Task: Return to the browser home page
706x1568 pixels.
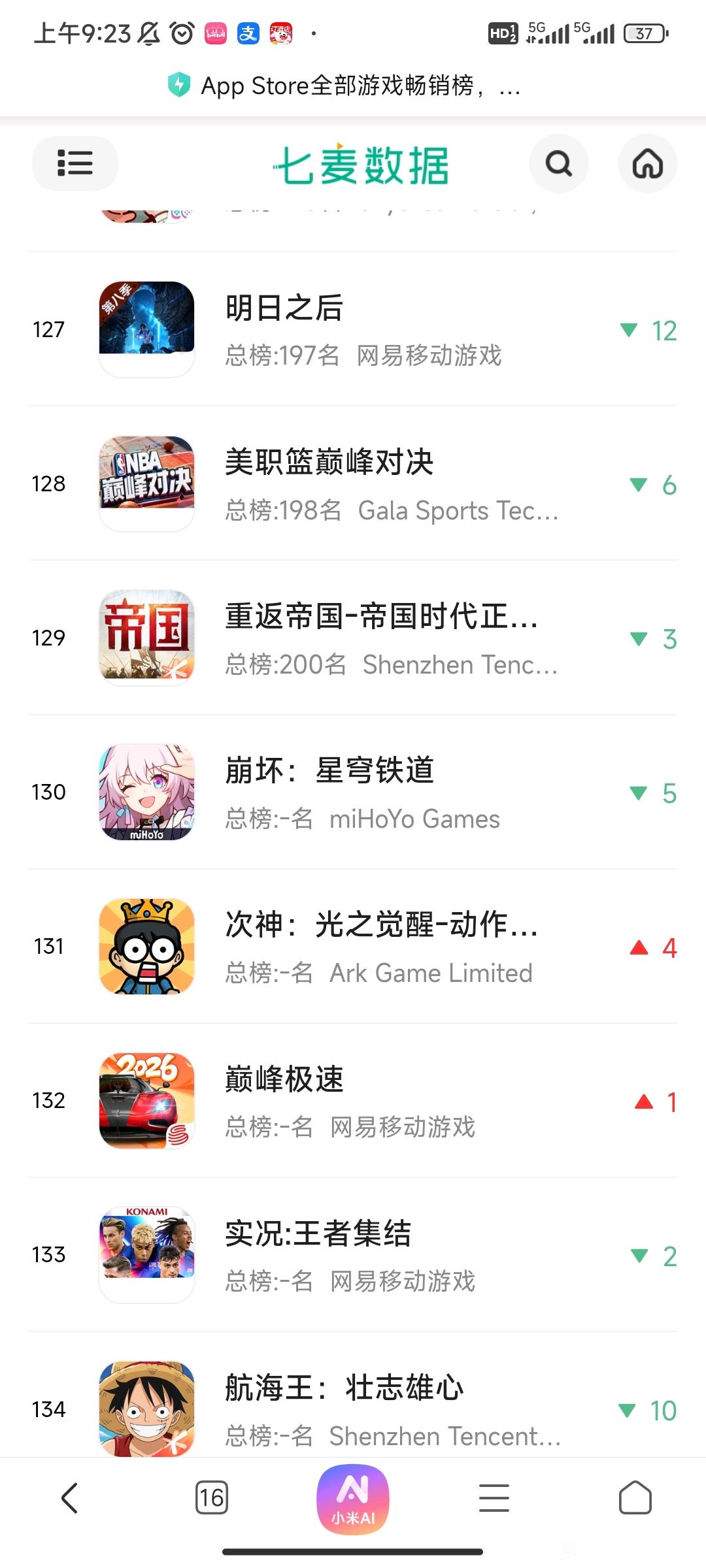Action: pyautogui.click(x=635, y=1497)
